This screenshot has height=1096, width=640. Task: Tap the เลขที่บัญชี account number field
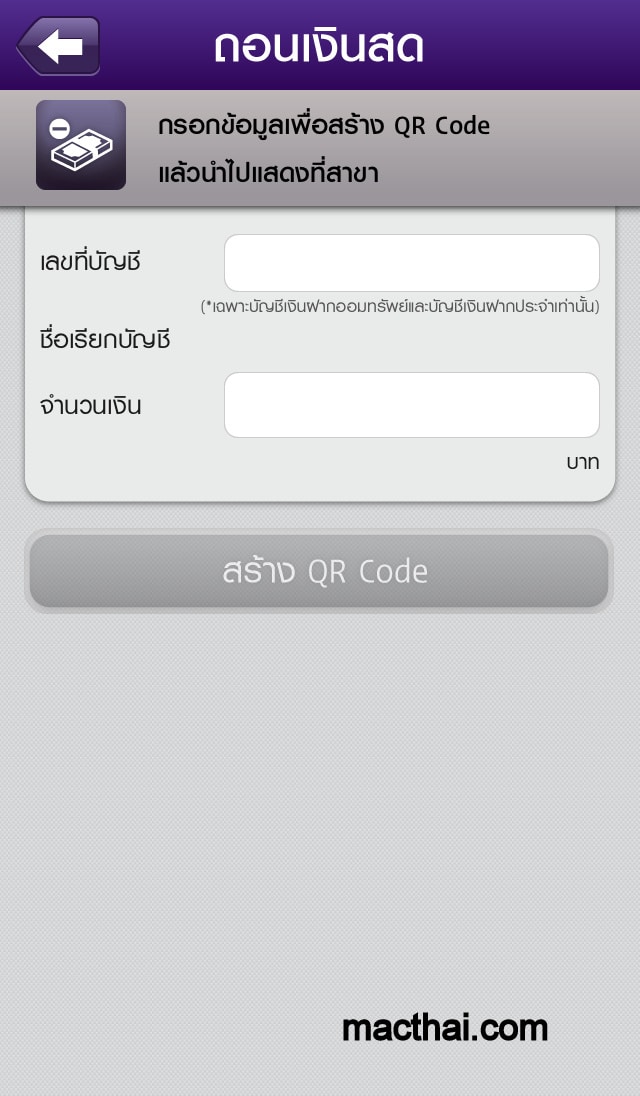(x=412, y=263)
